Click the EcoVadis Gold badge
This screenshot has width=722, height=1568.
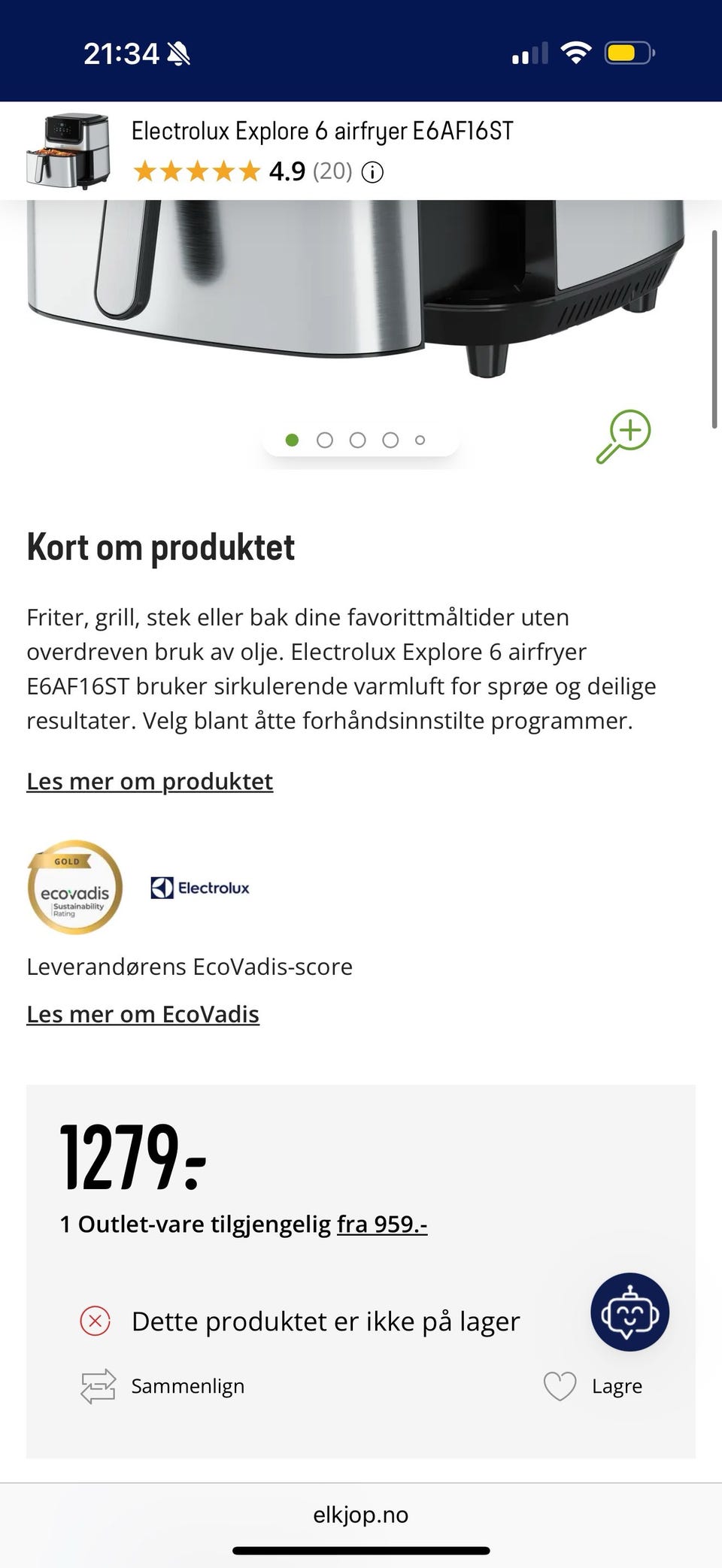tap(74, 888)
